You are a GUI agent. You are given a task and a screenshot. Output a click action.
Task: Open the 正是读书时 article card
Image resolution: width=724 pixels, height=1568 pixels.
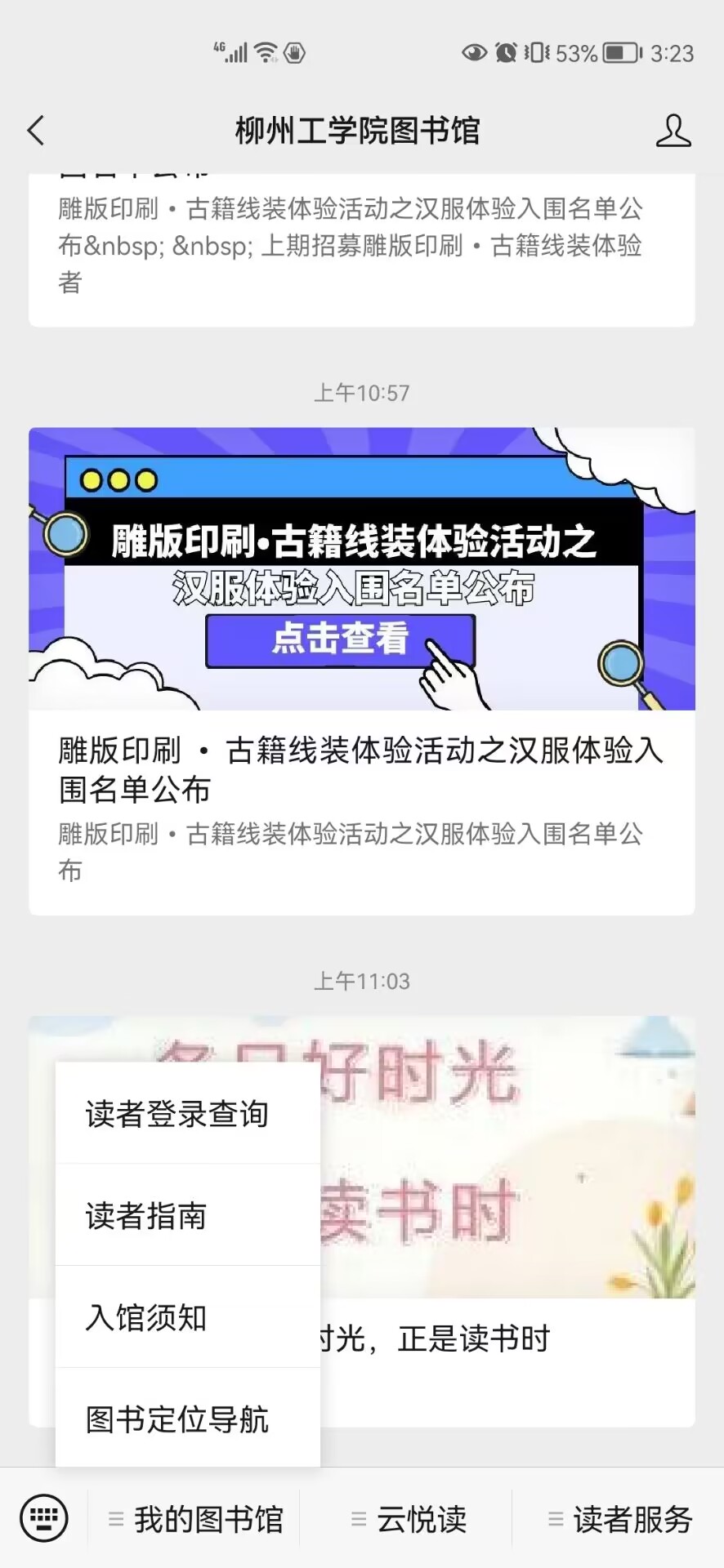pyautogui.click(x=507, y=1225)
